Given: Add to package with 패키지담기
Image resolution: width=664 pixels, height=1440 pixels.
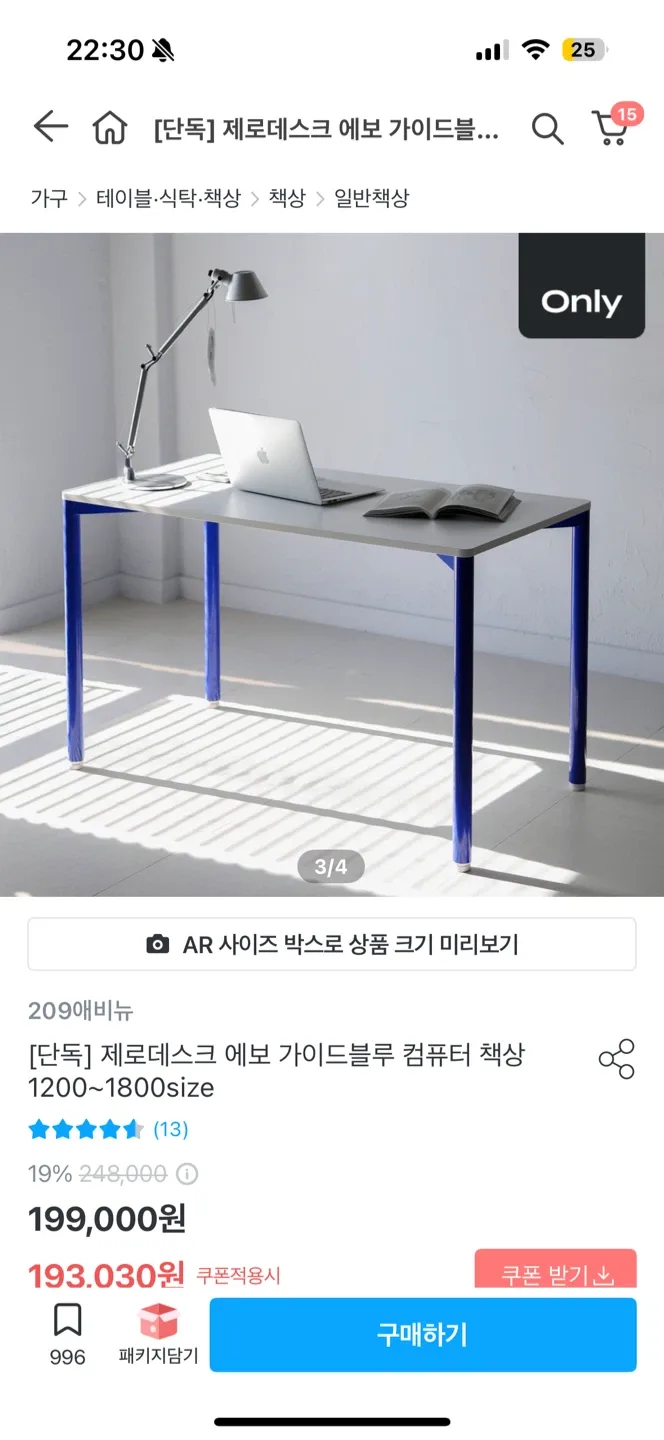Looking at the screenshot, I should click(x=158, y=1333).
